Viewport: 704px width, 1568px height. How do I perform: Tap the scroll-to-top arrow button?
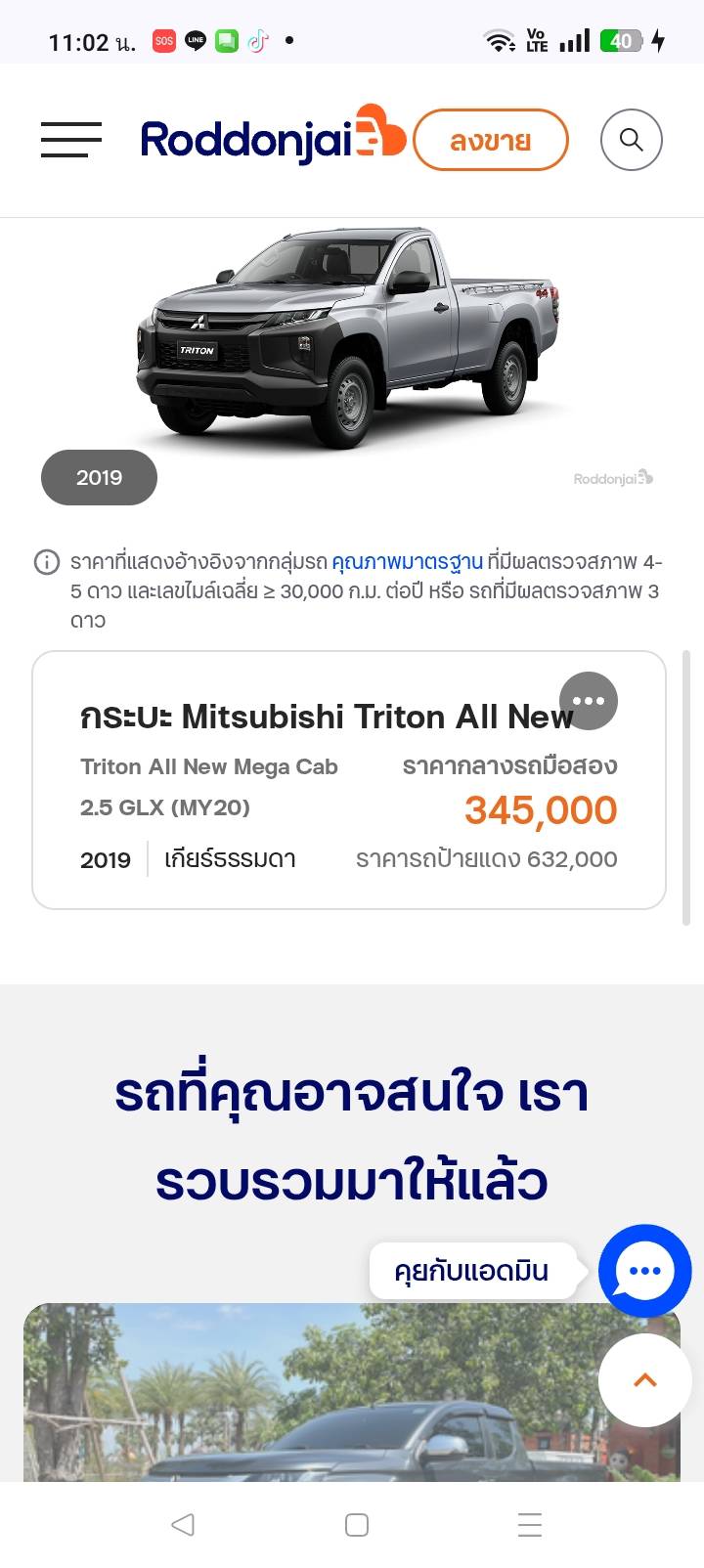coord(644,1379)
